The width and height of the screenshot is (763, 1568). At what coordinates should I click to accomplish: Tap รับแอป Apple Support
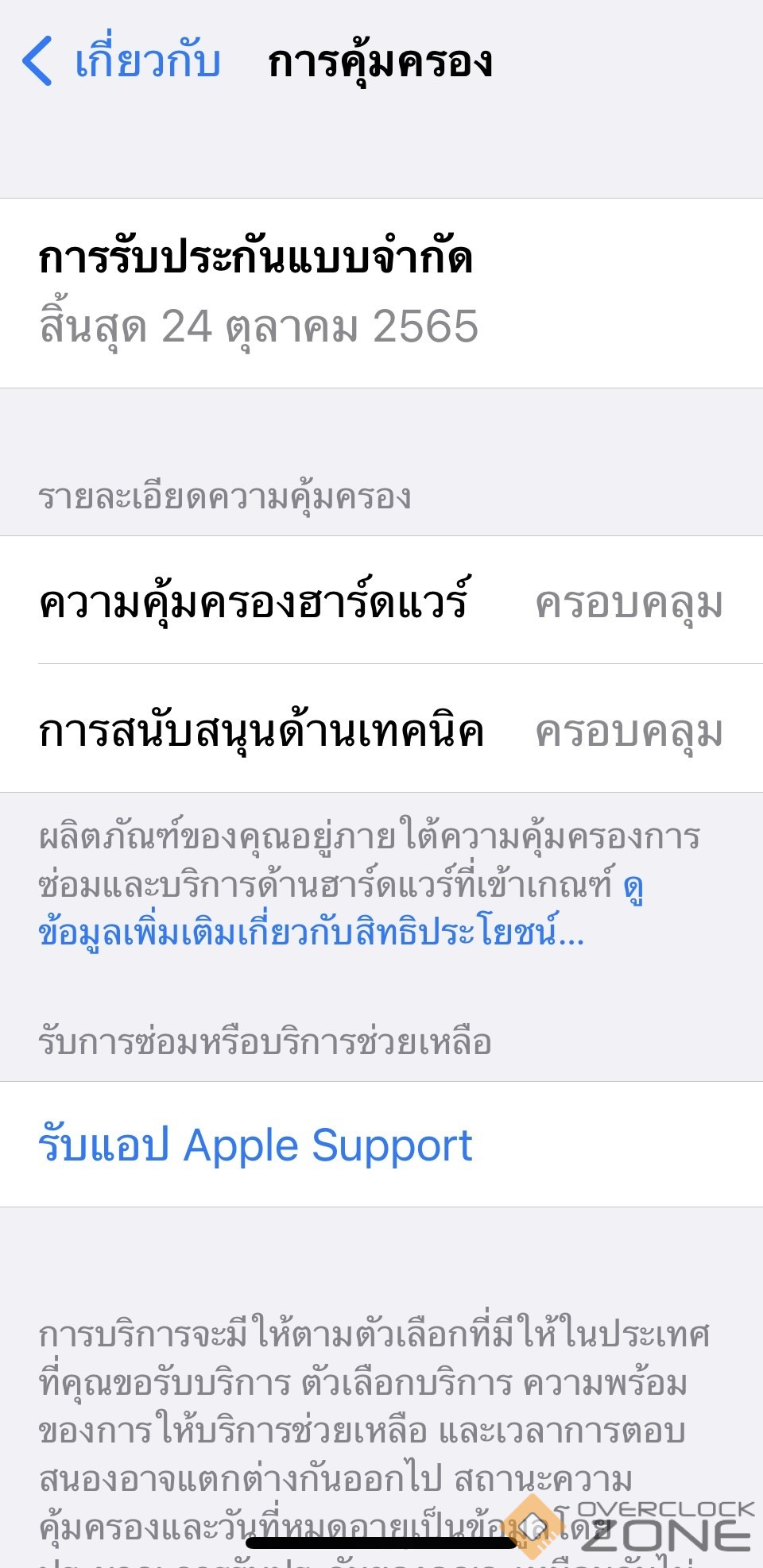pos(255,1145)
